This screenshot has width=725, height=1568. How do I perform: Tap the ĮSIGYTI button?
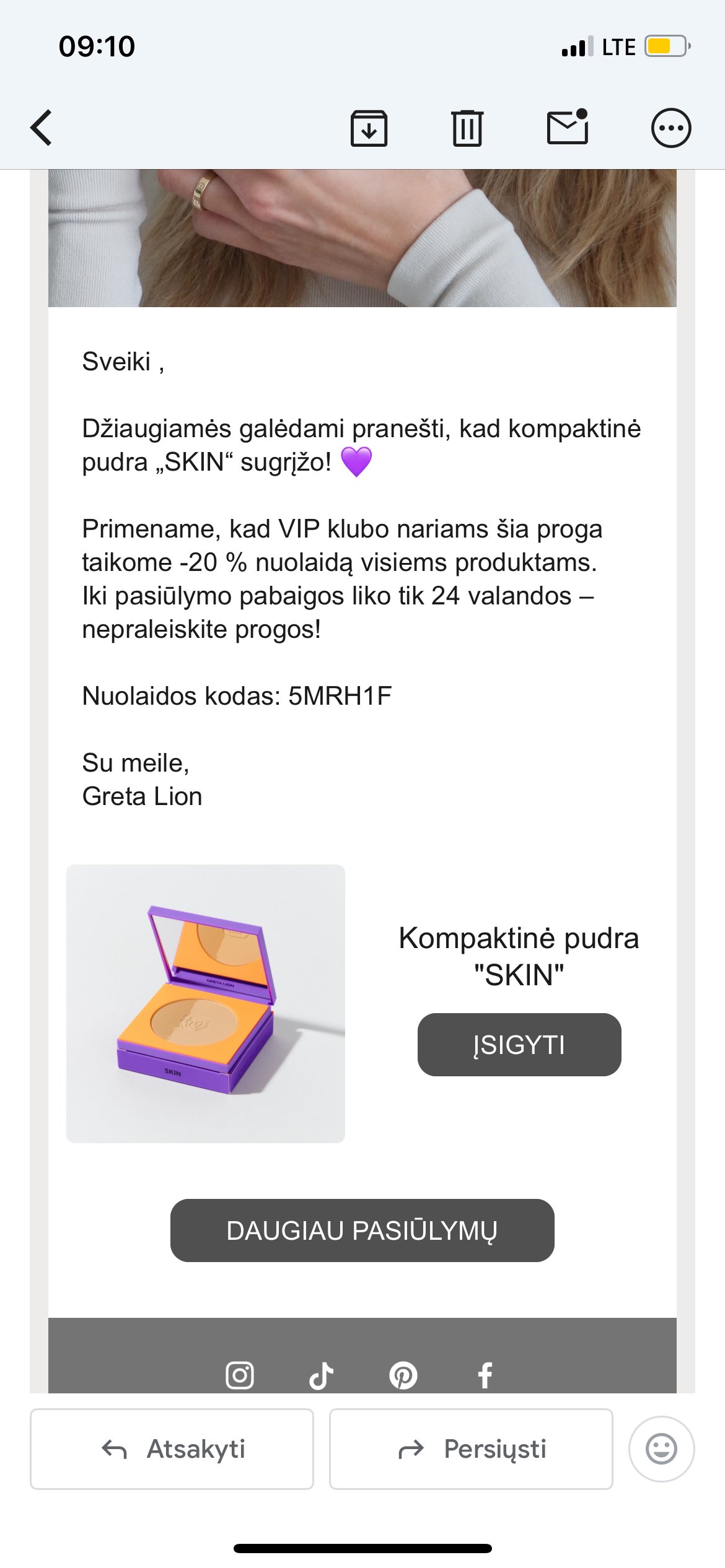[519, 1045]
